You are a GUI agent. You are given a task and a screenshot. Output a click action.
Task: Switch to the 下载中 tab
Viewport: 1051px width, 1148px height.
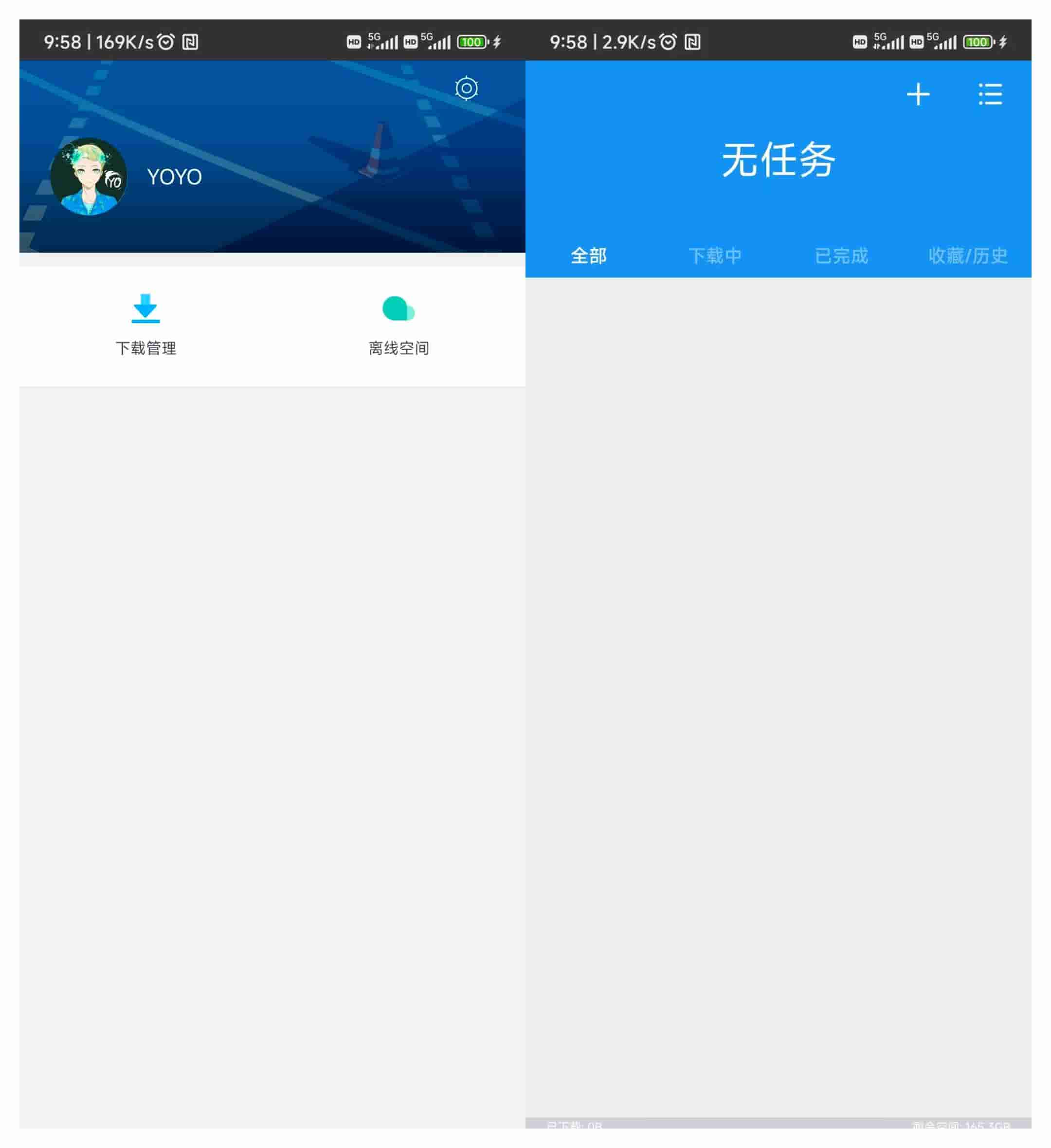[715, 256]
